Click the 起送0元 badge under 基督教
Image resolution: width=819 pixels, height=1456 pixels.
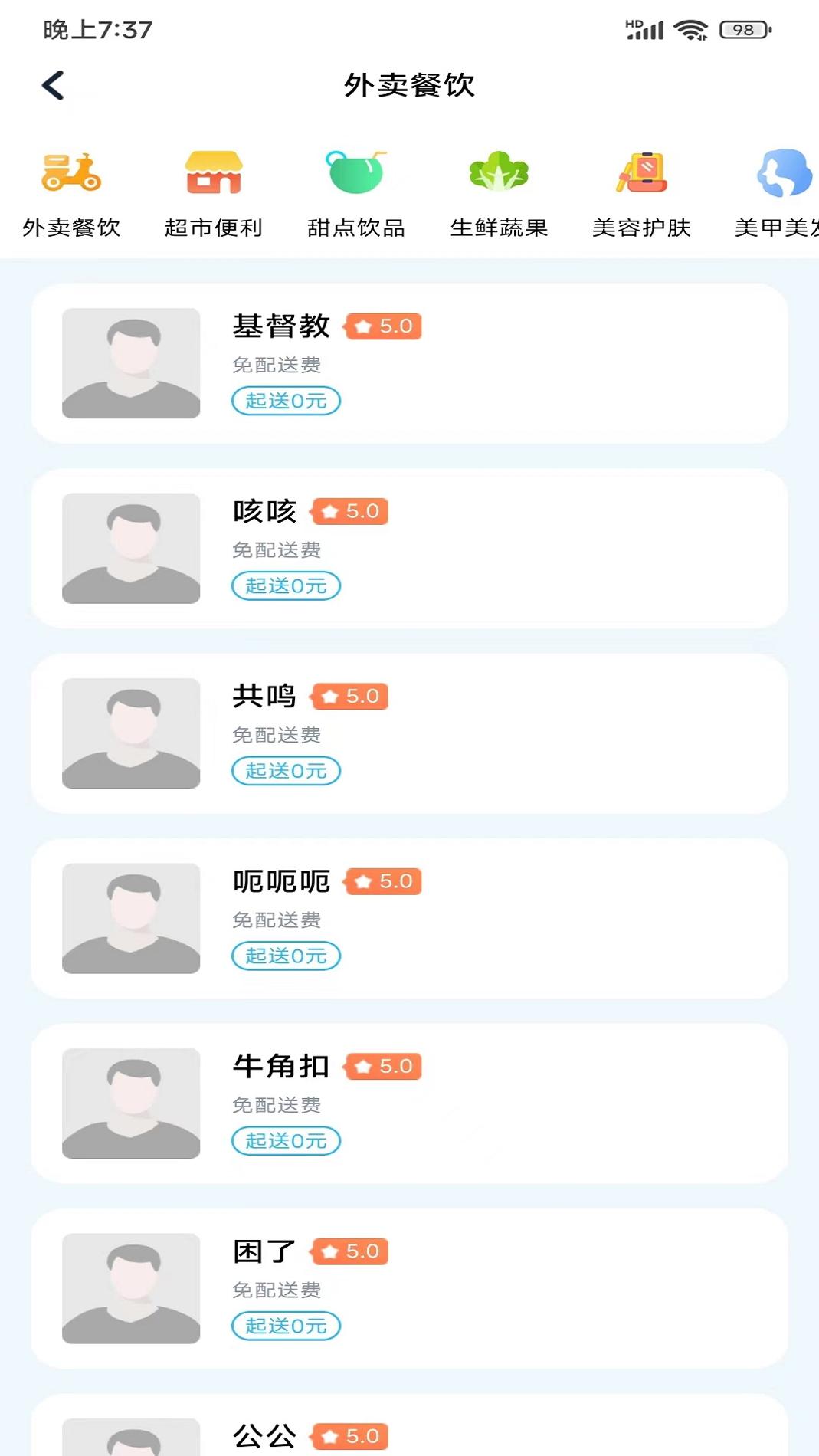(x=285, y=401)
